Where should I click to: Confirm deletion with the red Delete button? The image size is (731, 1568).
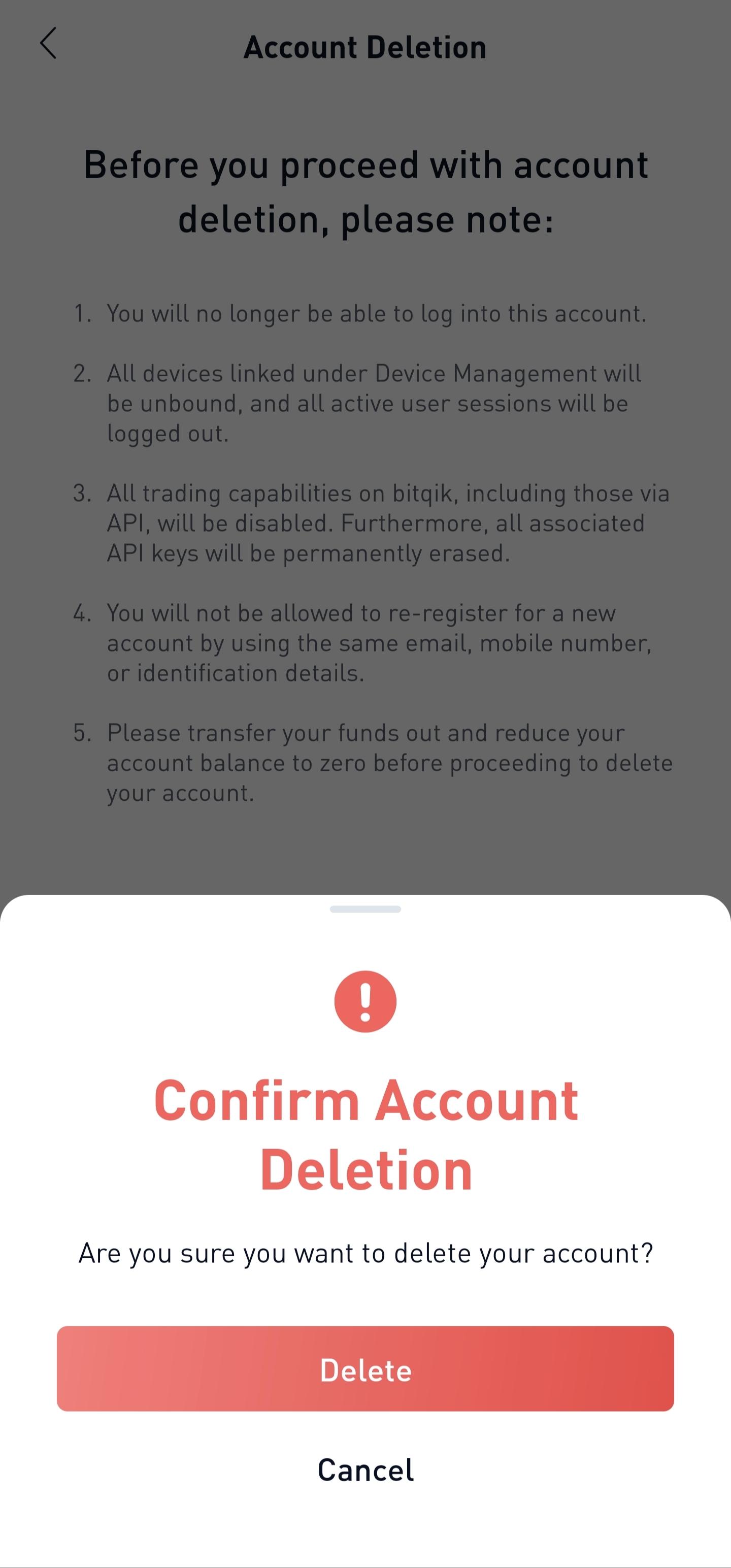365,1369
